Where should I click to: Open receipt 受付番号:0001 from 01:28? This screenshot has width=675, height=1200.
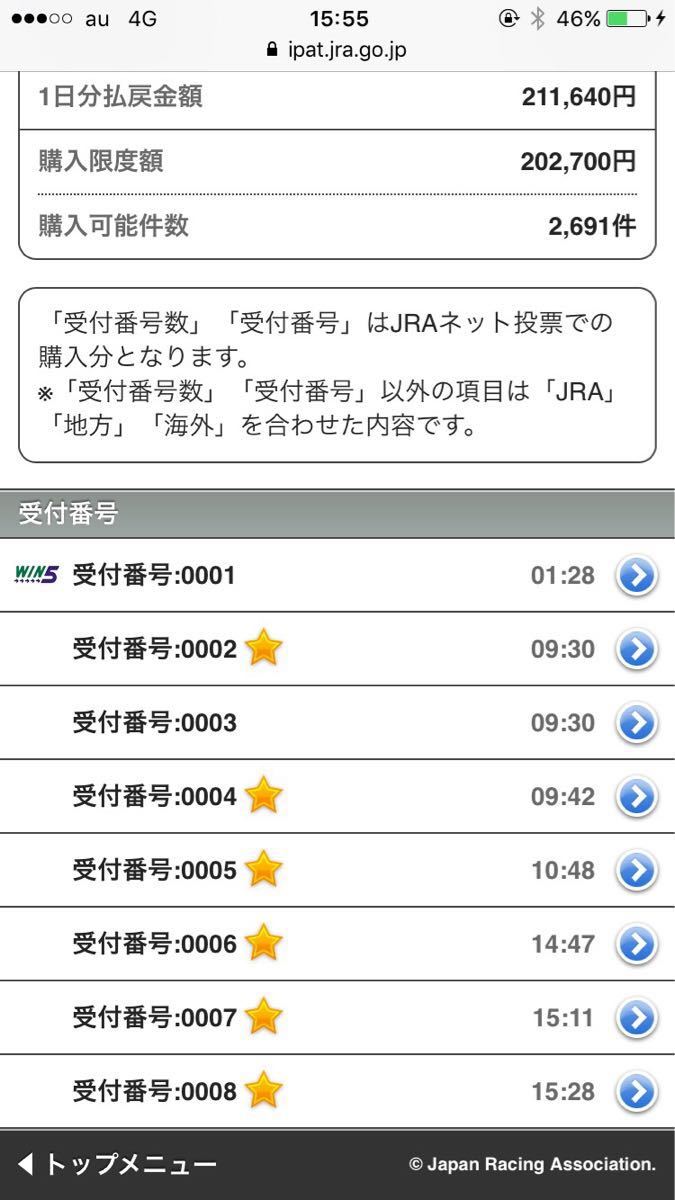point(337,575)
